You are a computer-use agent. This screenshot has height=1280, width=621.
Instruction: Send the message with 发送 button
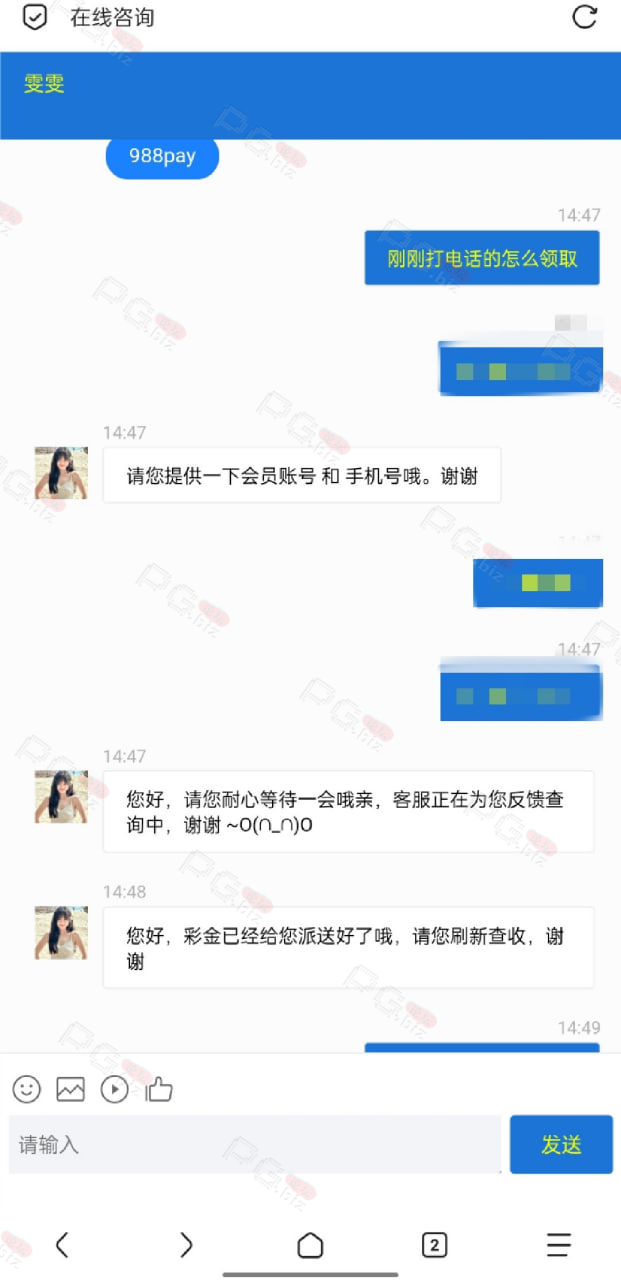point(561,1145)
